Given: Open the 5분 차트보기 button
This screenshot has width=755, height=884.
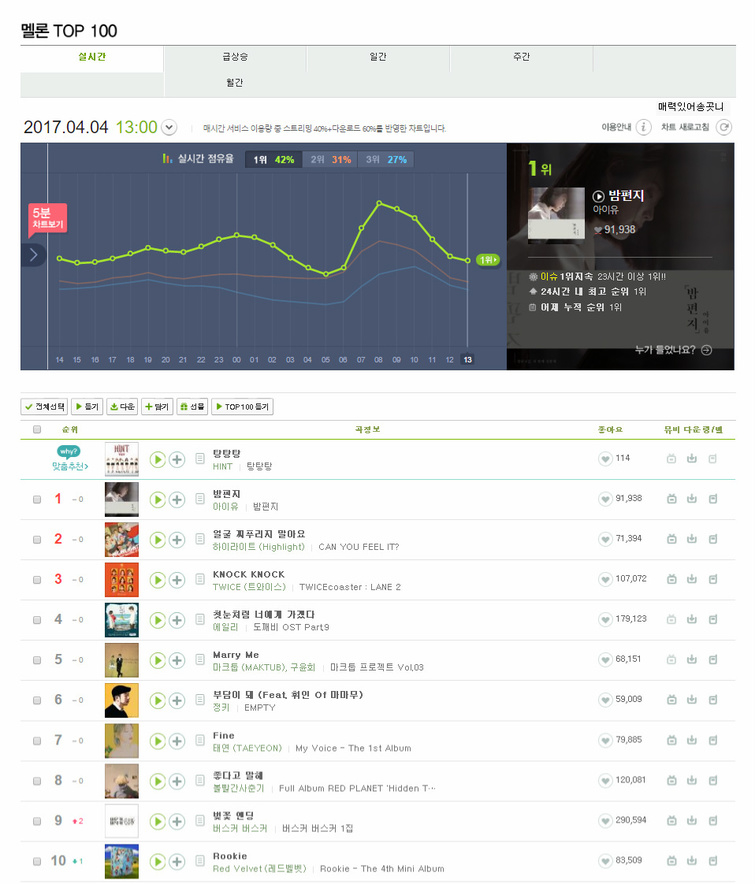Looking at the screenshot, I should 47,219.
